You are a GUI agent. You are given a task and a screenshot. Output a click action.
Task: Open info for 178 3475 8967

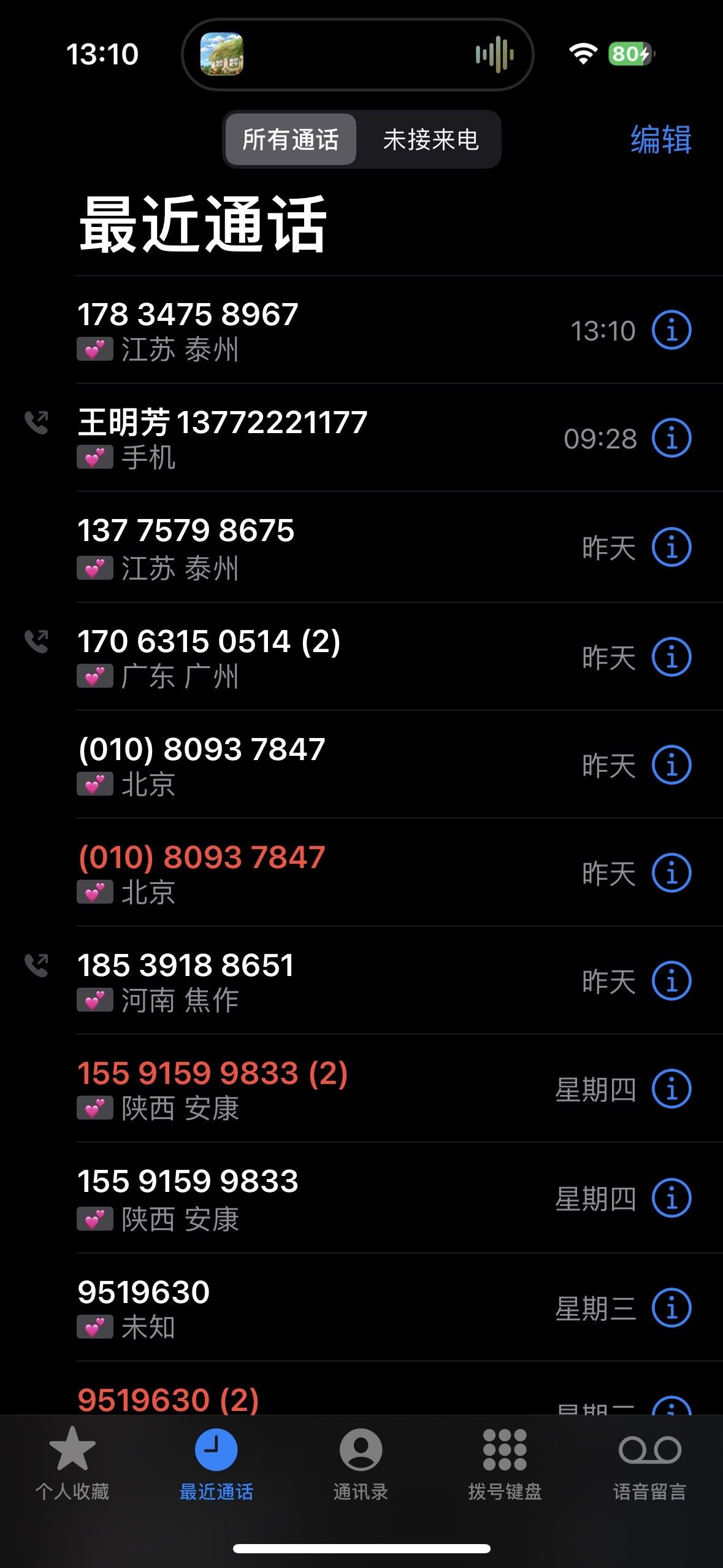[671, 330]
